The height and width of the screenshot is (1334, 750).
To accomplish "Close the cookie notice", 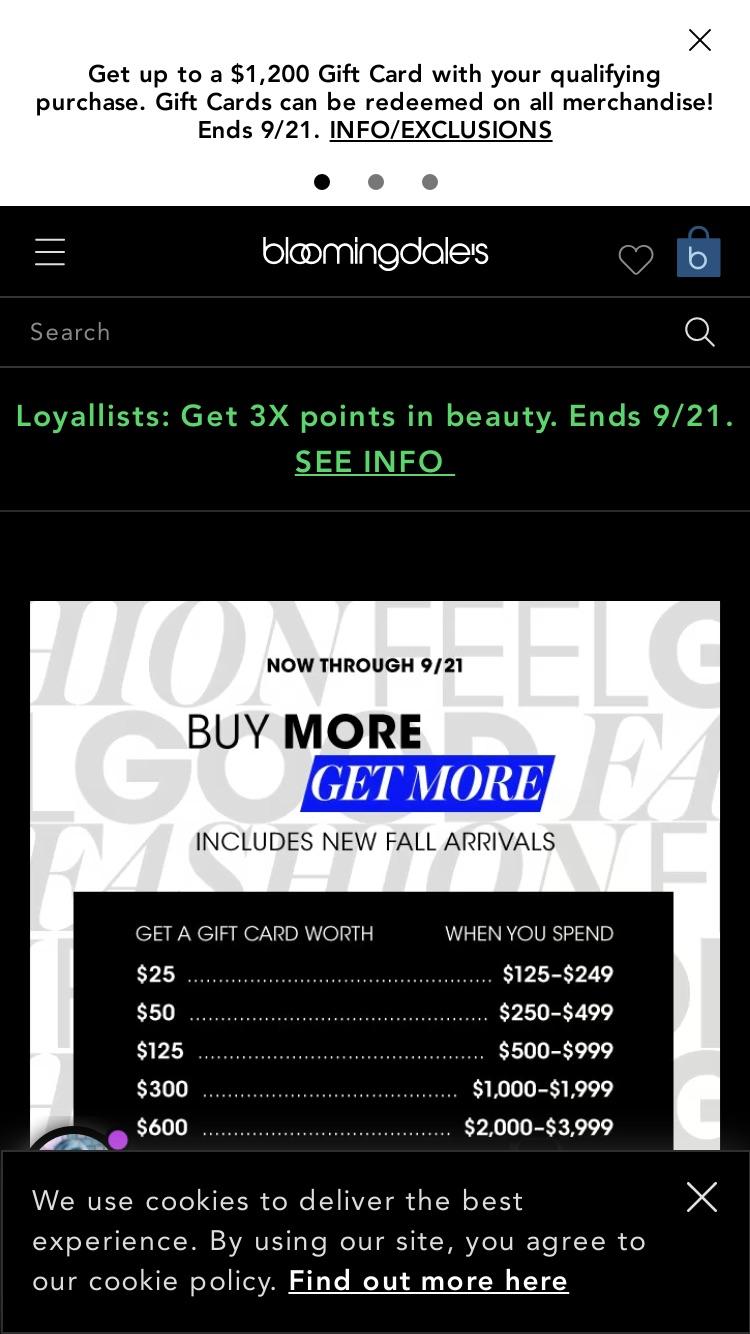I will (x=702, y=1197).
